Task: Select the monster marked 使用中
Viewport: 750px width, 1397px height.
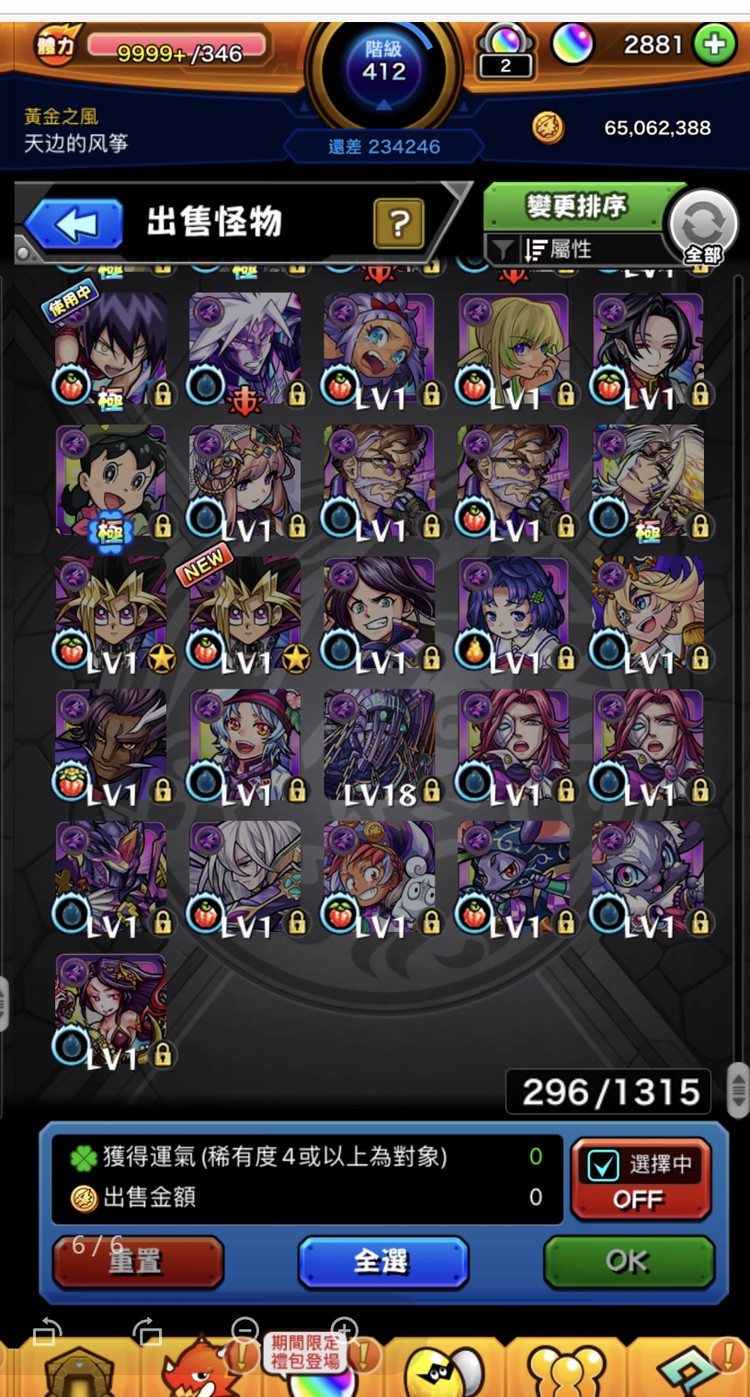Action: pyautogui.click(x=111, y=347)
